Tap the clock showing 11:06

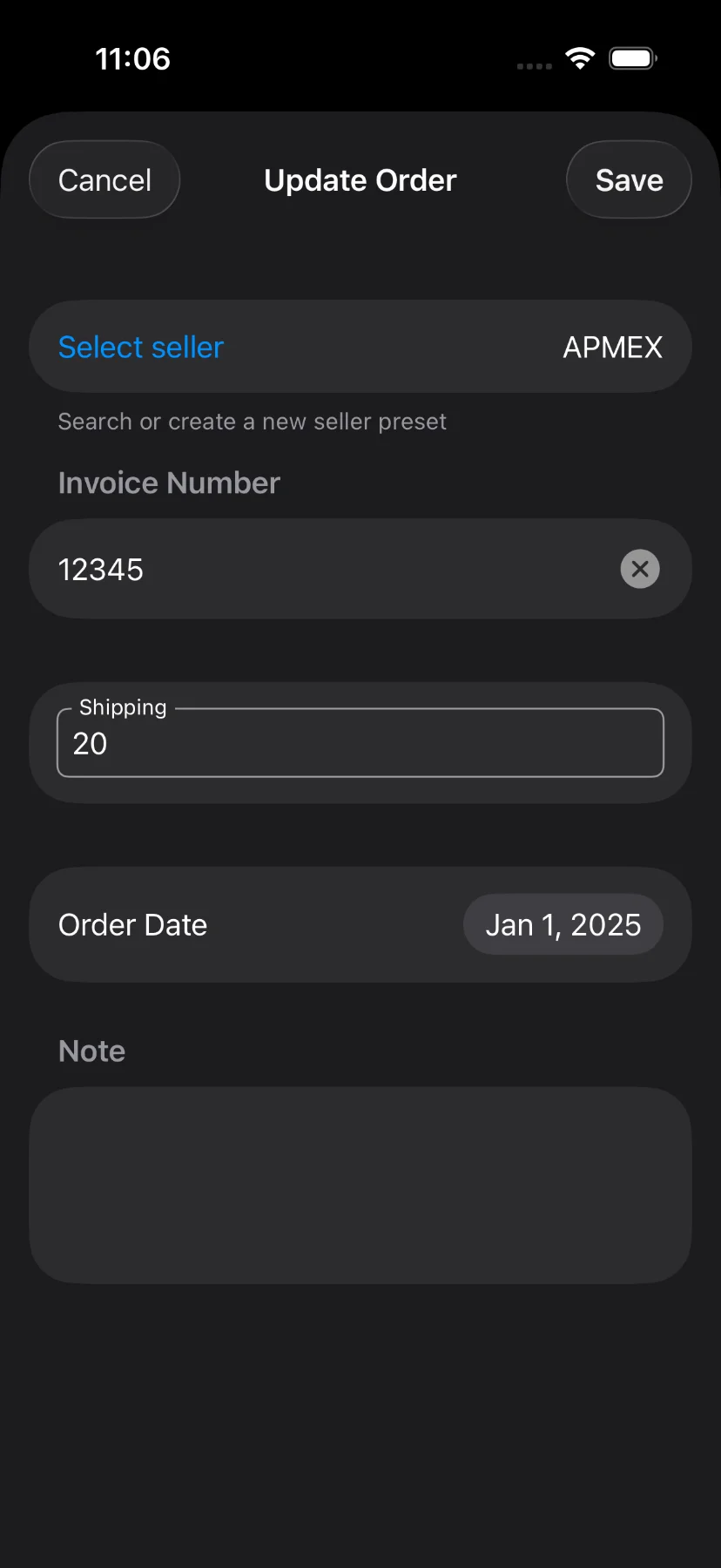click(x=134, y=57)
